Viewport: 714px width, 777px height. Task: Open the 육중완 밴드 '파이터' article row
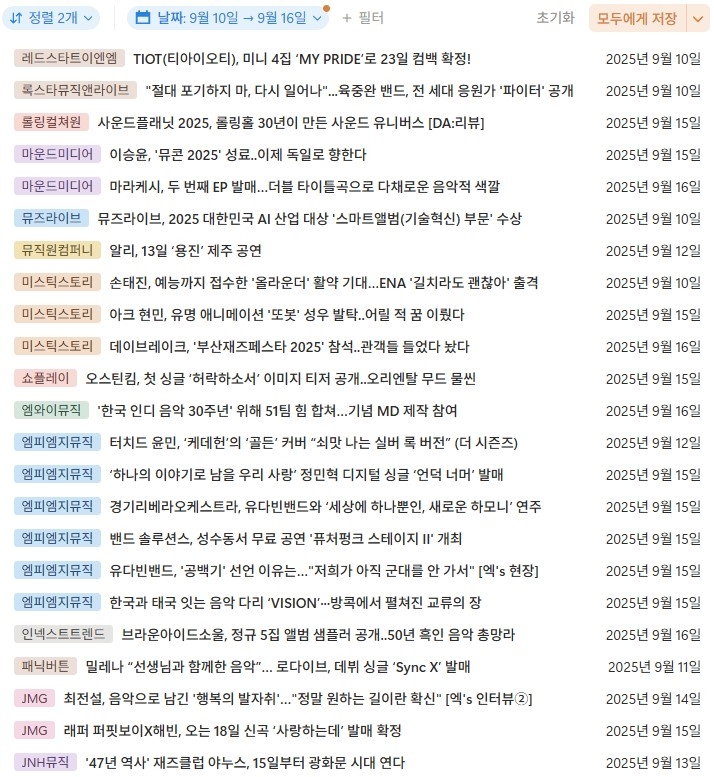[x=359, y=90]
